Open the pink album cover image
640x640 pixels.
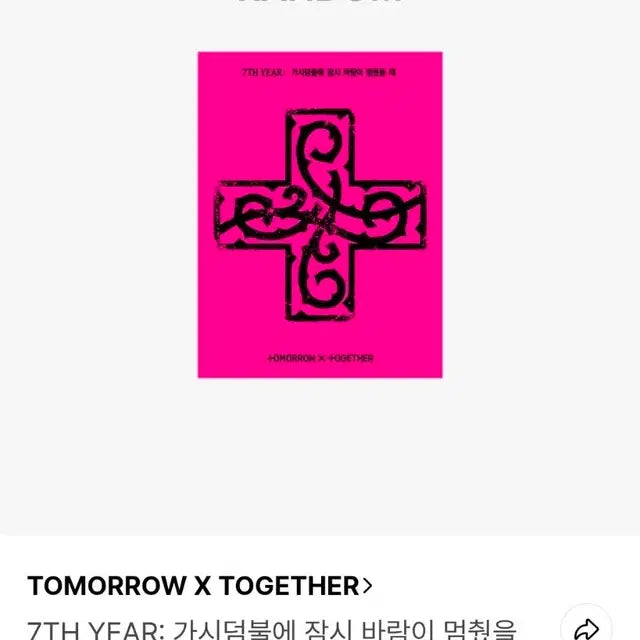tap(319, 214)
